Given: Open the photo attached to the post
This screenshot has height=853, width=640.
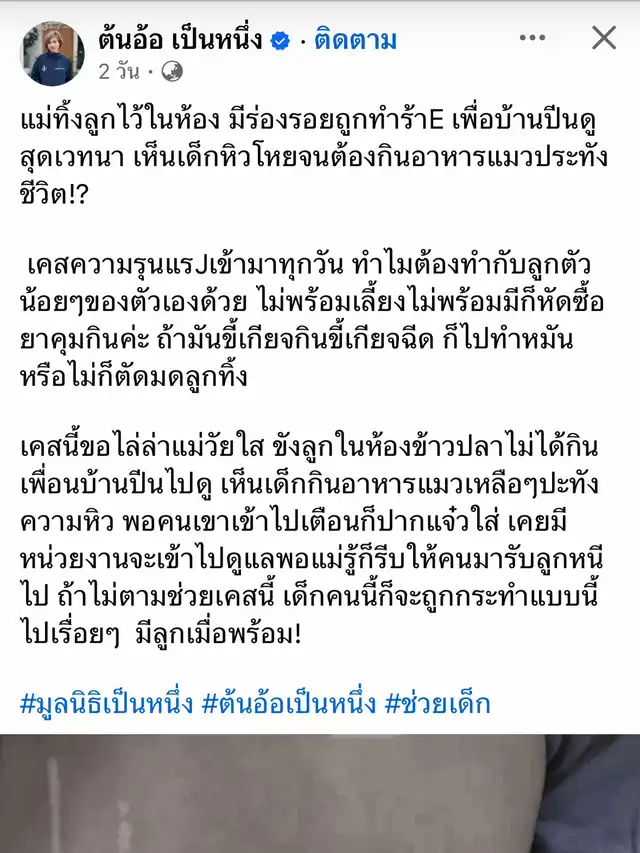Looking at the screenshot, I should (320, 793).
